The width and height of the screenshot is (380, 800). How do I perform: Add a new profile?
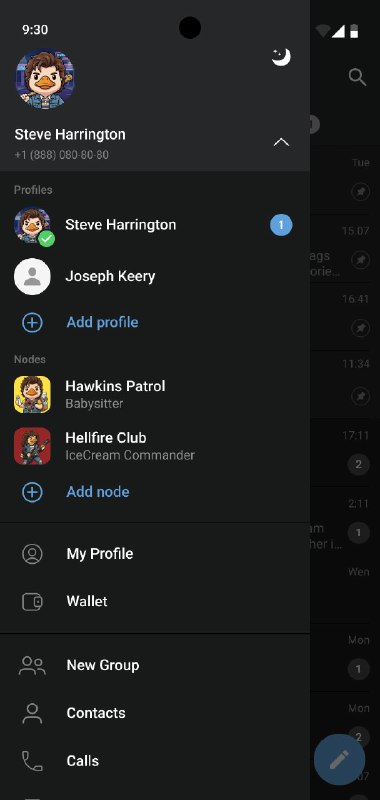click(155, 322)
